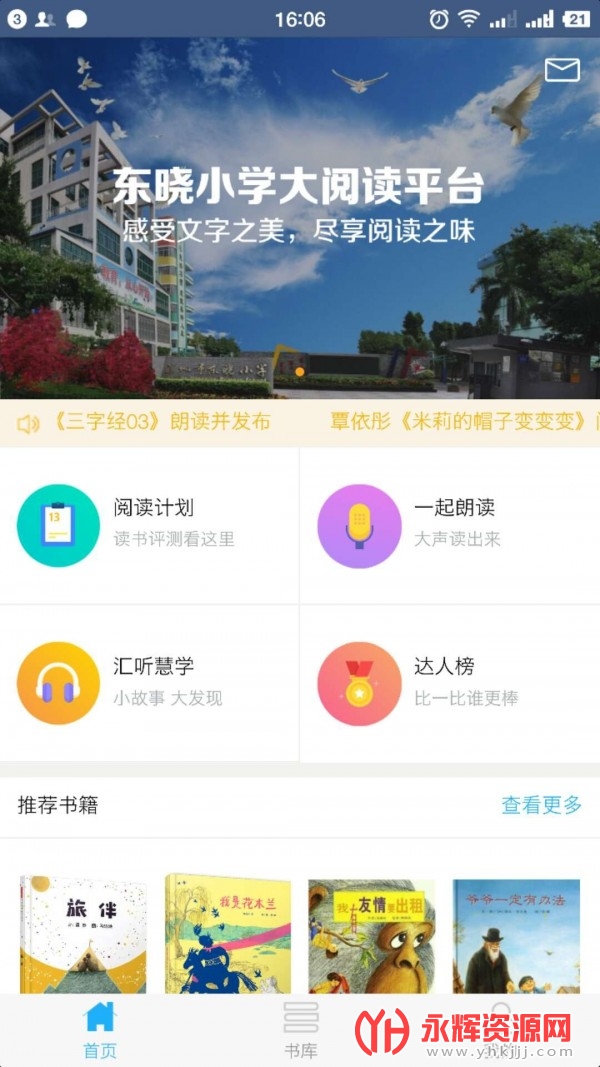Screen dimensions: 600x1067
Task: Open the book 我有友情要出租
Action: click(x=371, y=936)
